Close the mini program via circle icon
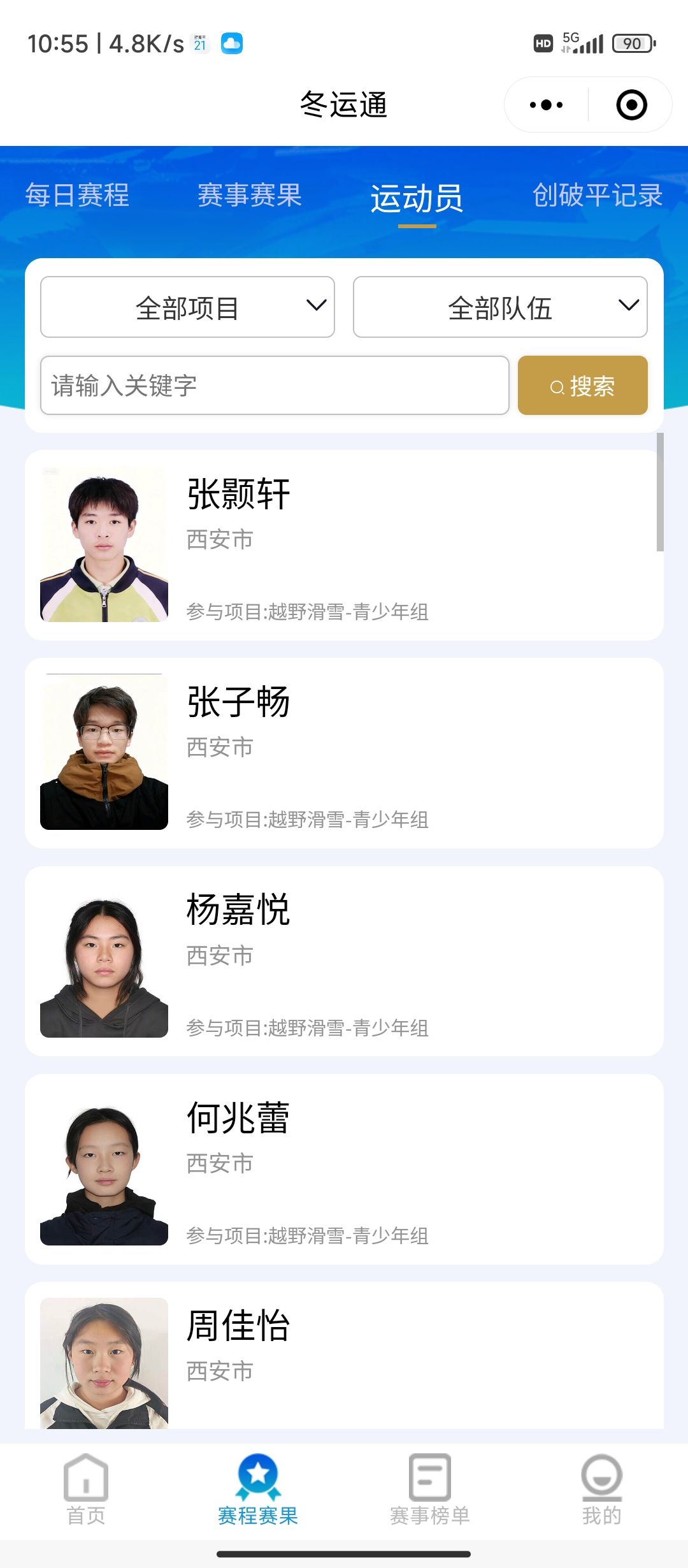The image size is (688, 1568). tap(631, 105)
